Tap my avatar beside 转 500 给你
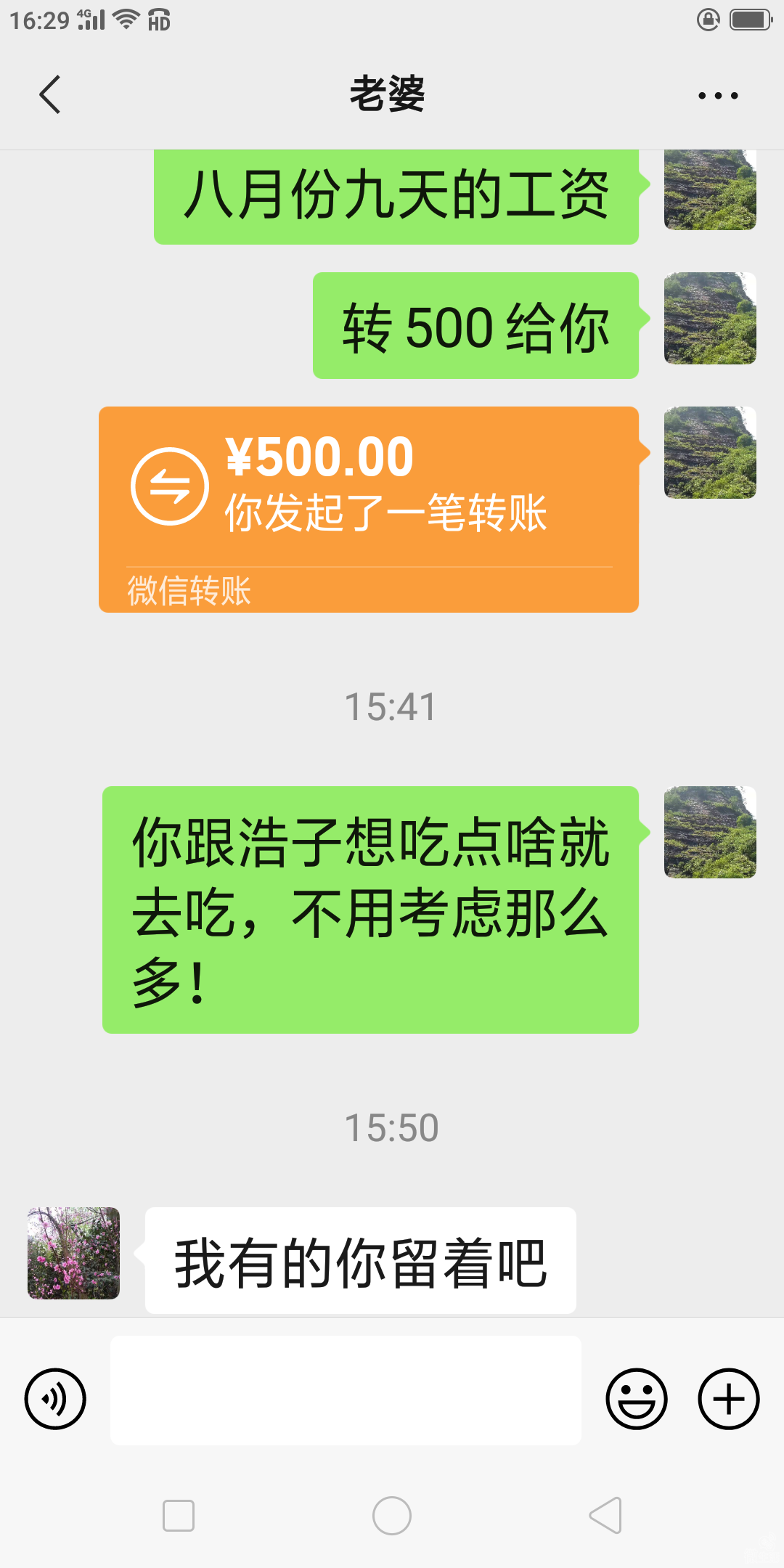 click(710, 318)
